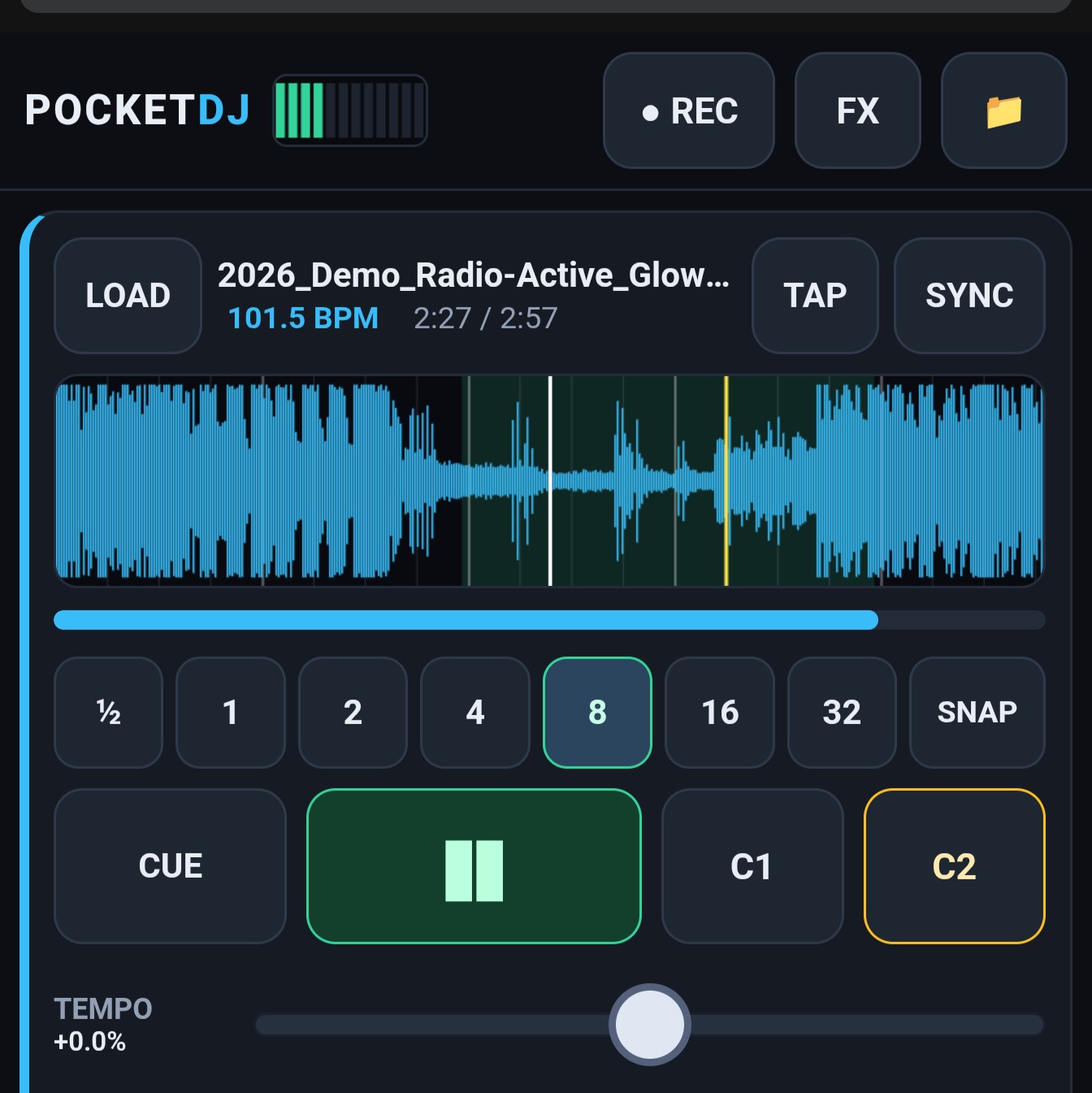The width and height of the screenshot is (1092, 1093).
Task: Tap the track progress bar to seek
Action: tap(549, 620)
